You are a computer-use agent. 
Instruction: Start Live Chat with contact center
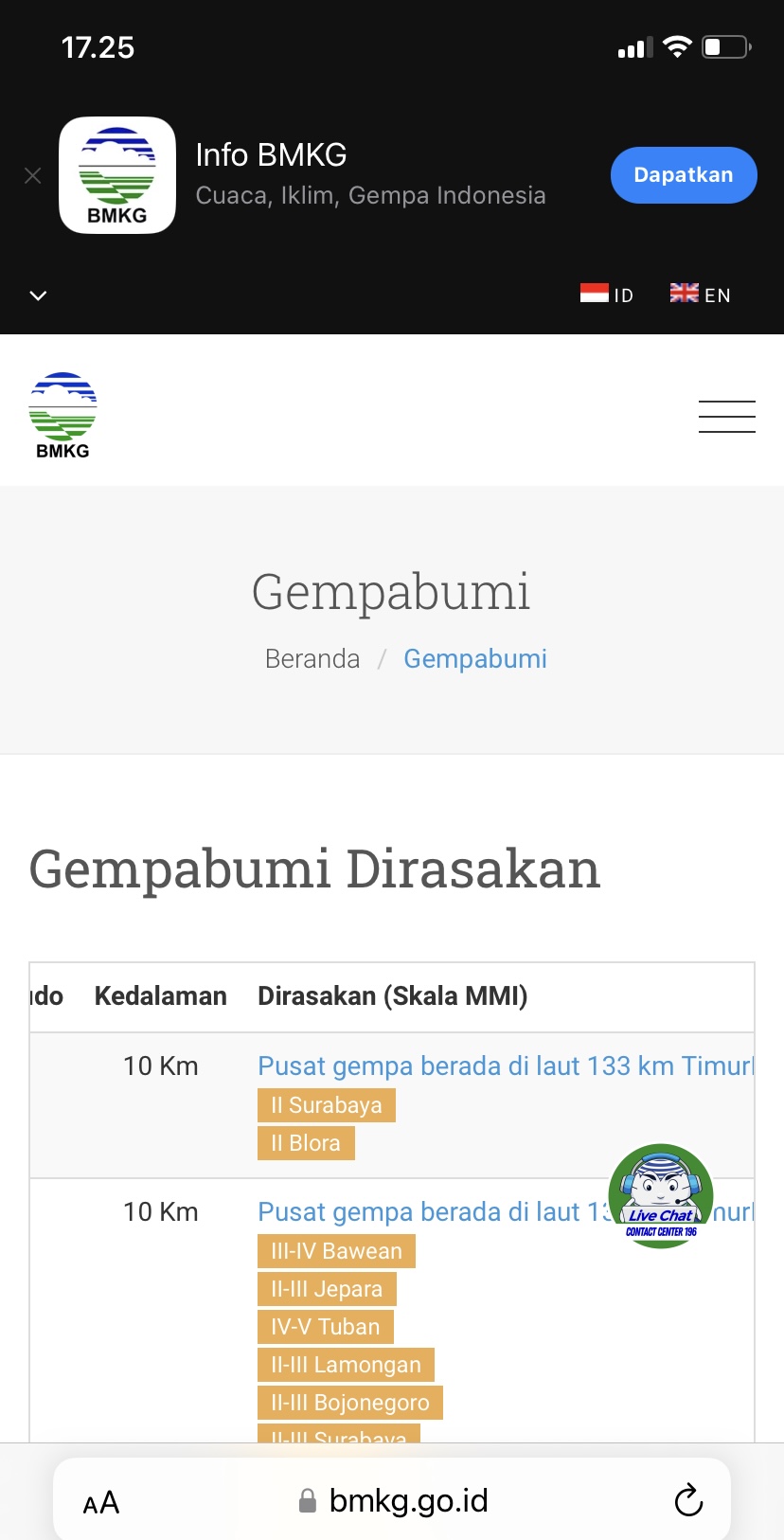point(661,1196)
